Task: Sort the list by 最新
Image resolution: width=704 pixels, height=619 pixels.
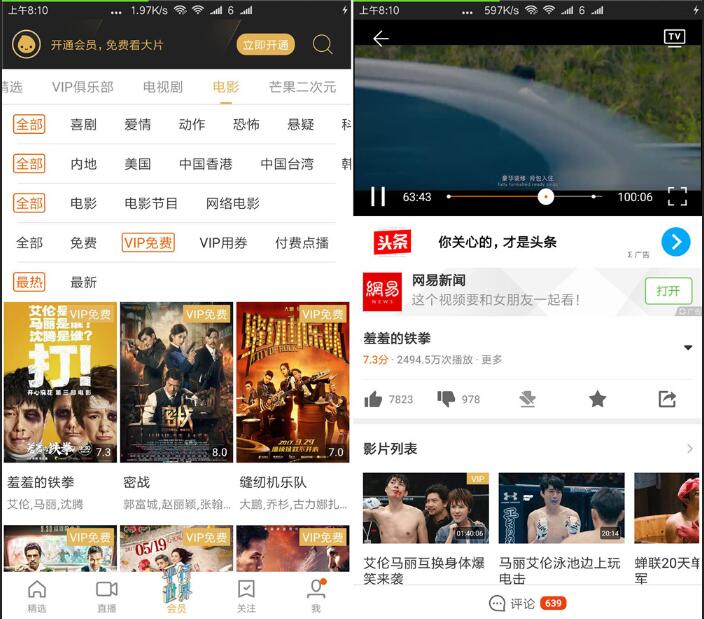Action: (83, 282)
